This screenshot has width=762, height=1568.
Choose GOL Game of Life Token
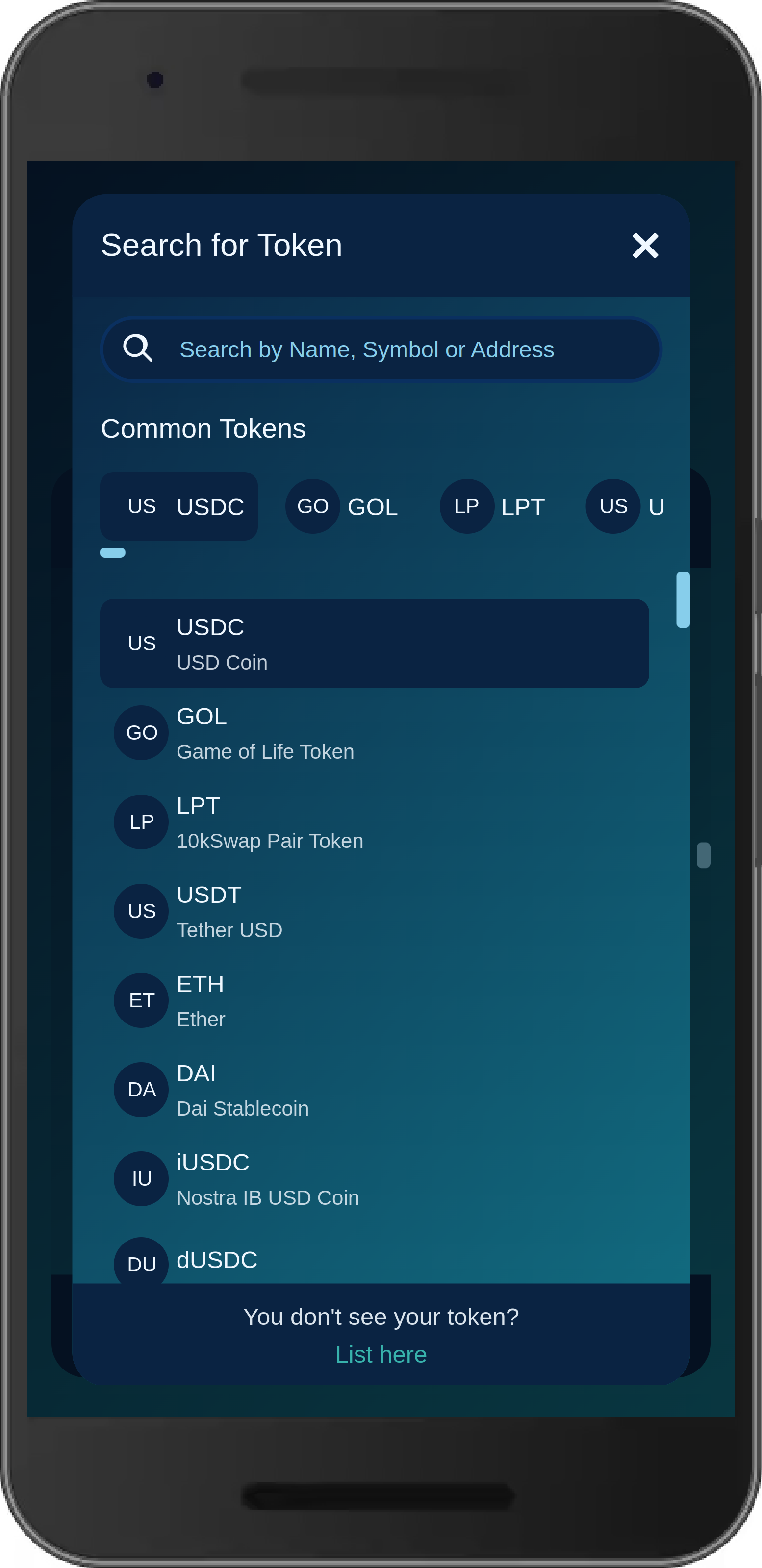[x=374, y=733]
